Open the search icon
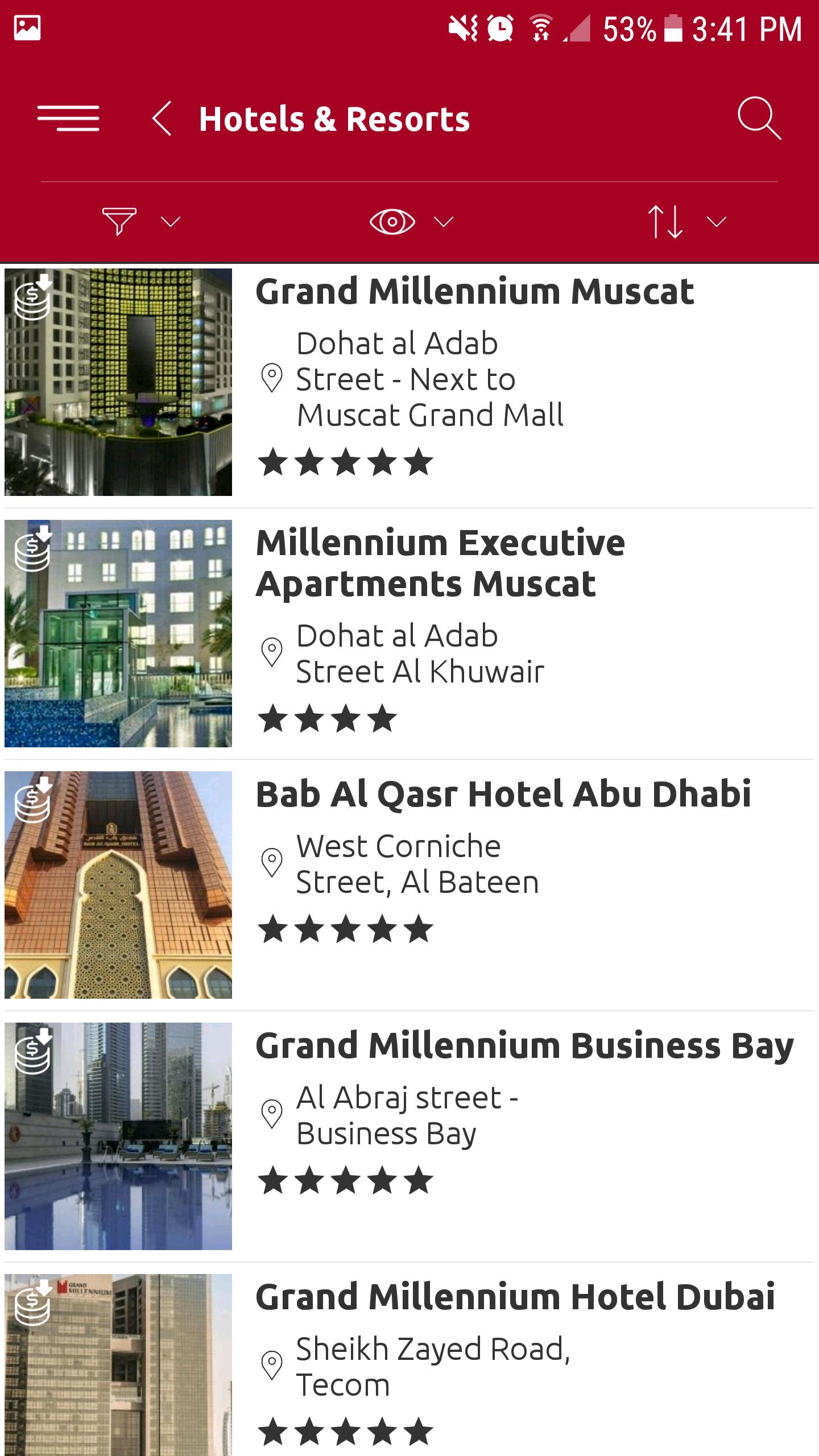The height and width of the screenshot is (1456, 819). 759,119
